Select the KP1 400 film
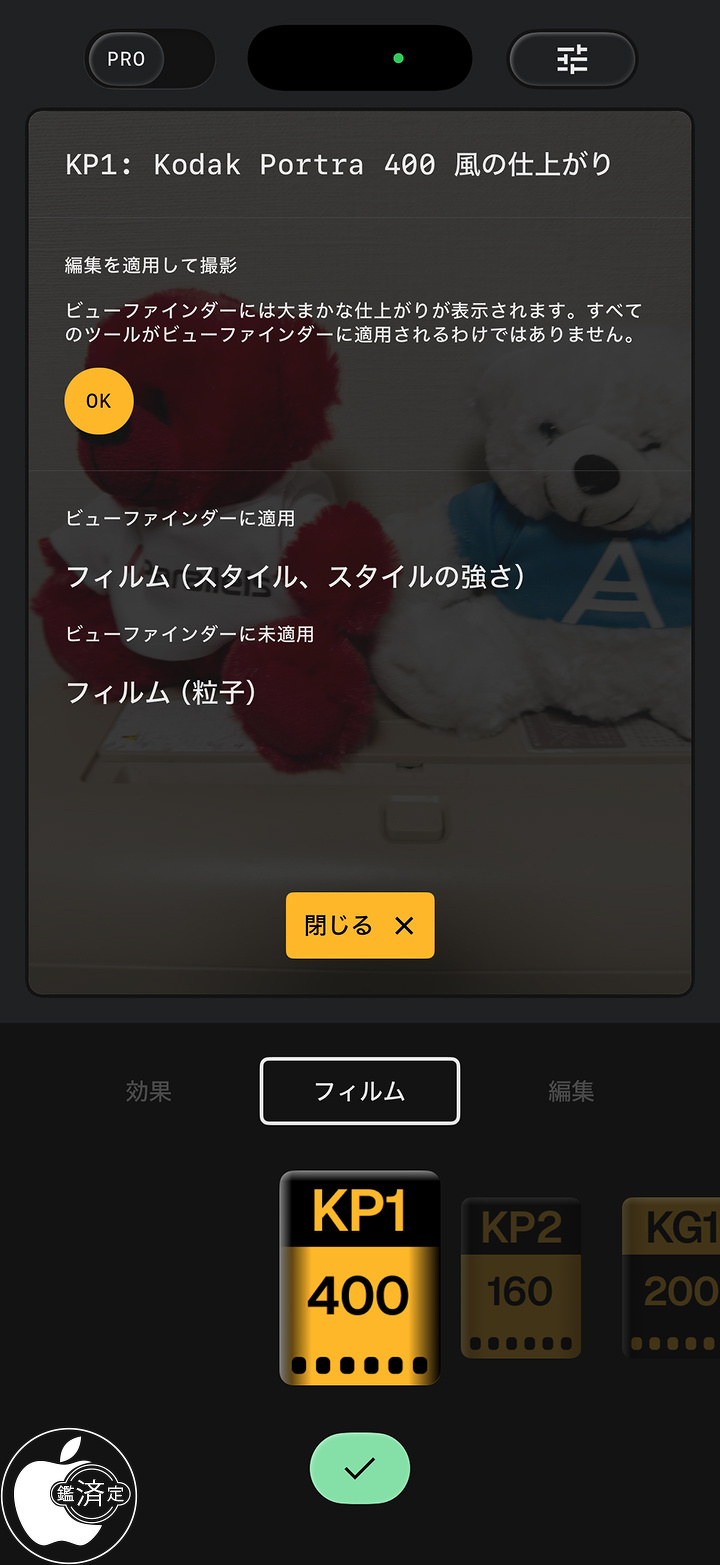 (360, 1278)
